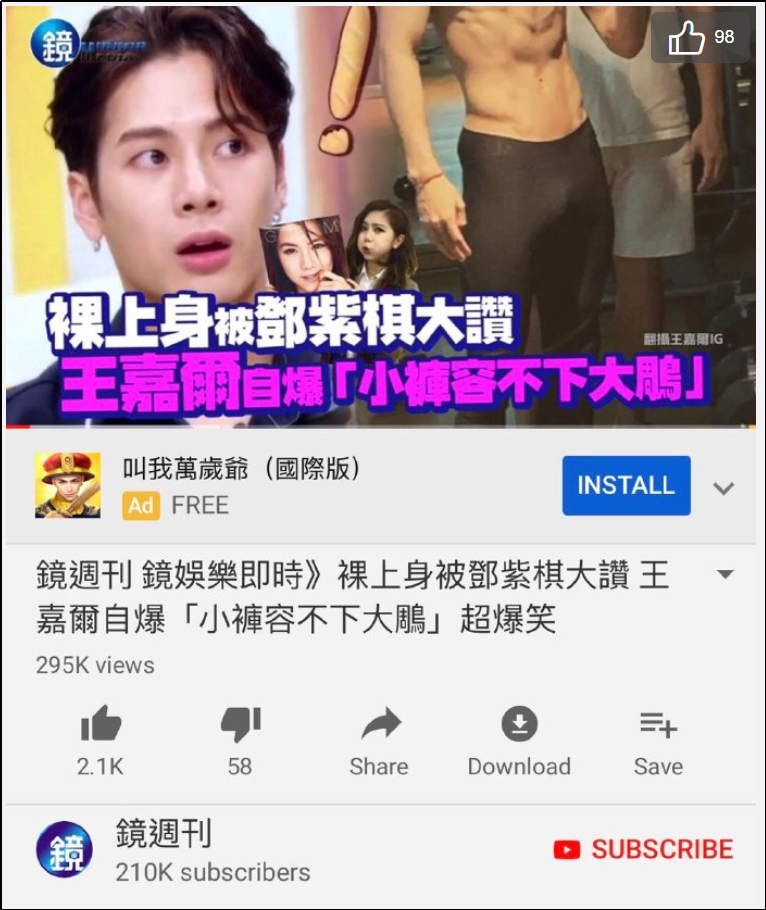Like the video with 2.1K likes

tap(100, 725)
